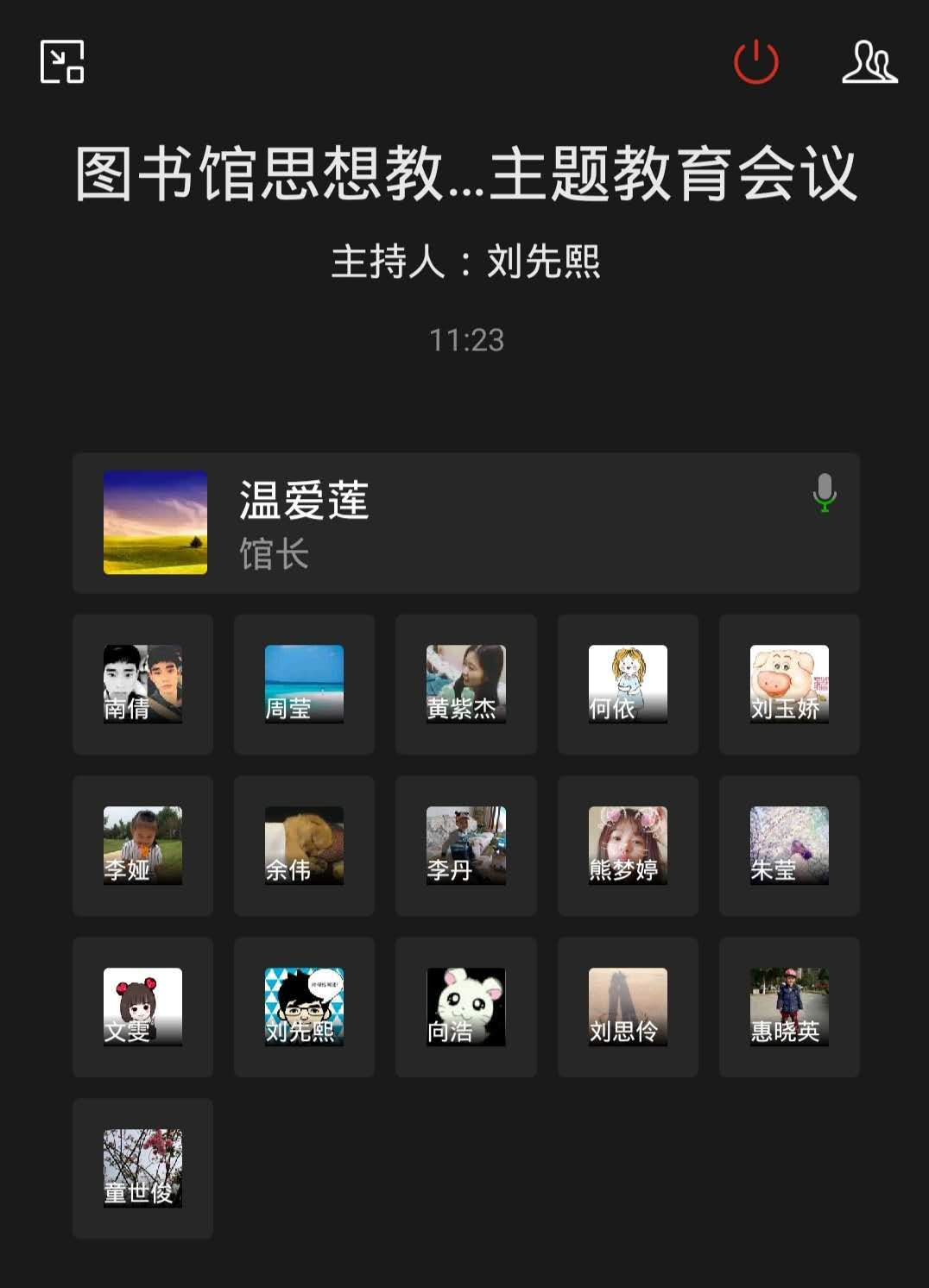Open participant 何依

(628, 684)
